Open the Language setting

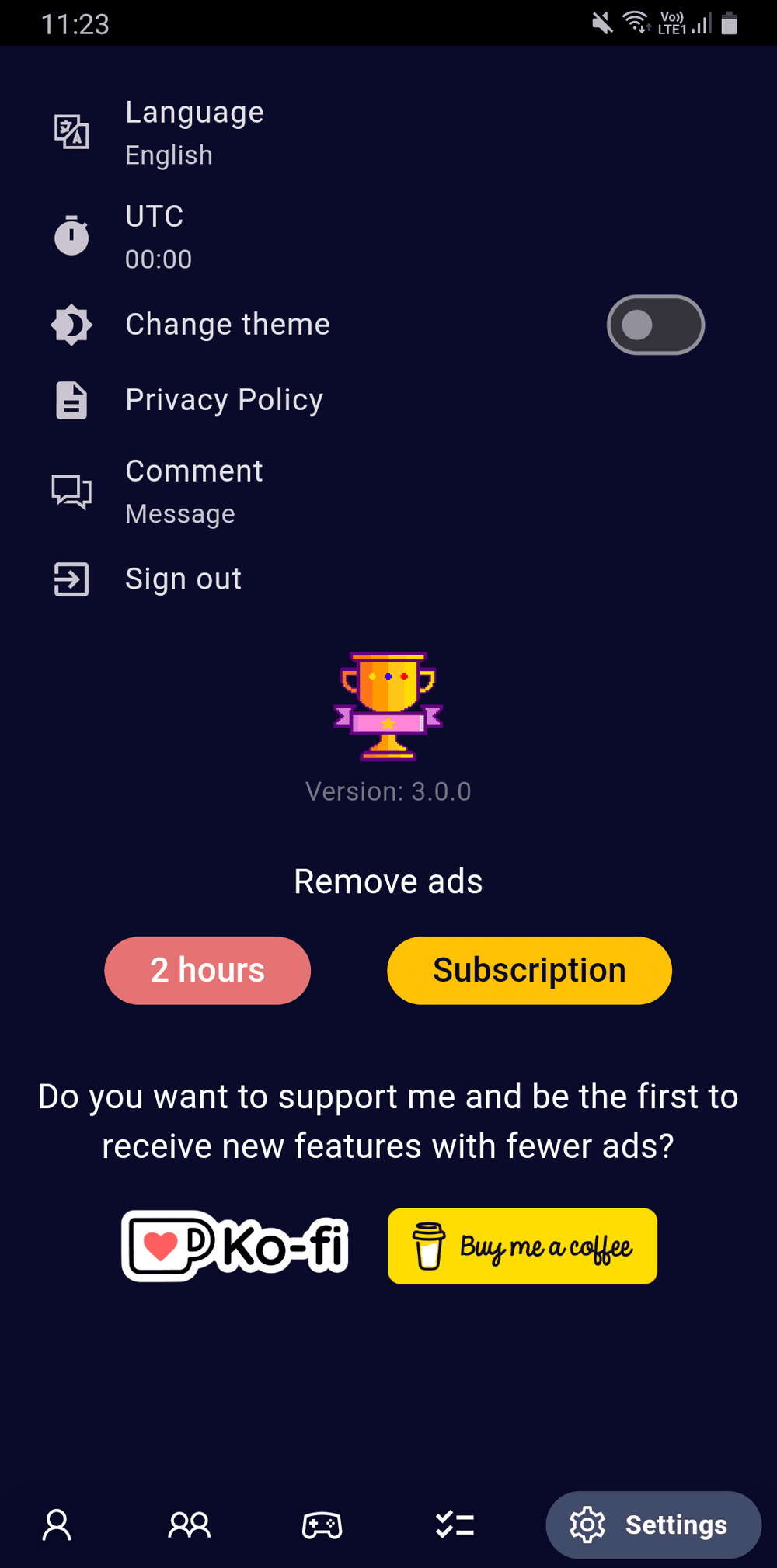coord(194,132)
